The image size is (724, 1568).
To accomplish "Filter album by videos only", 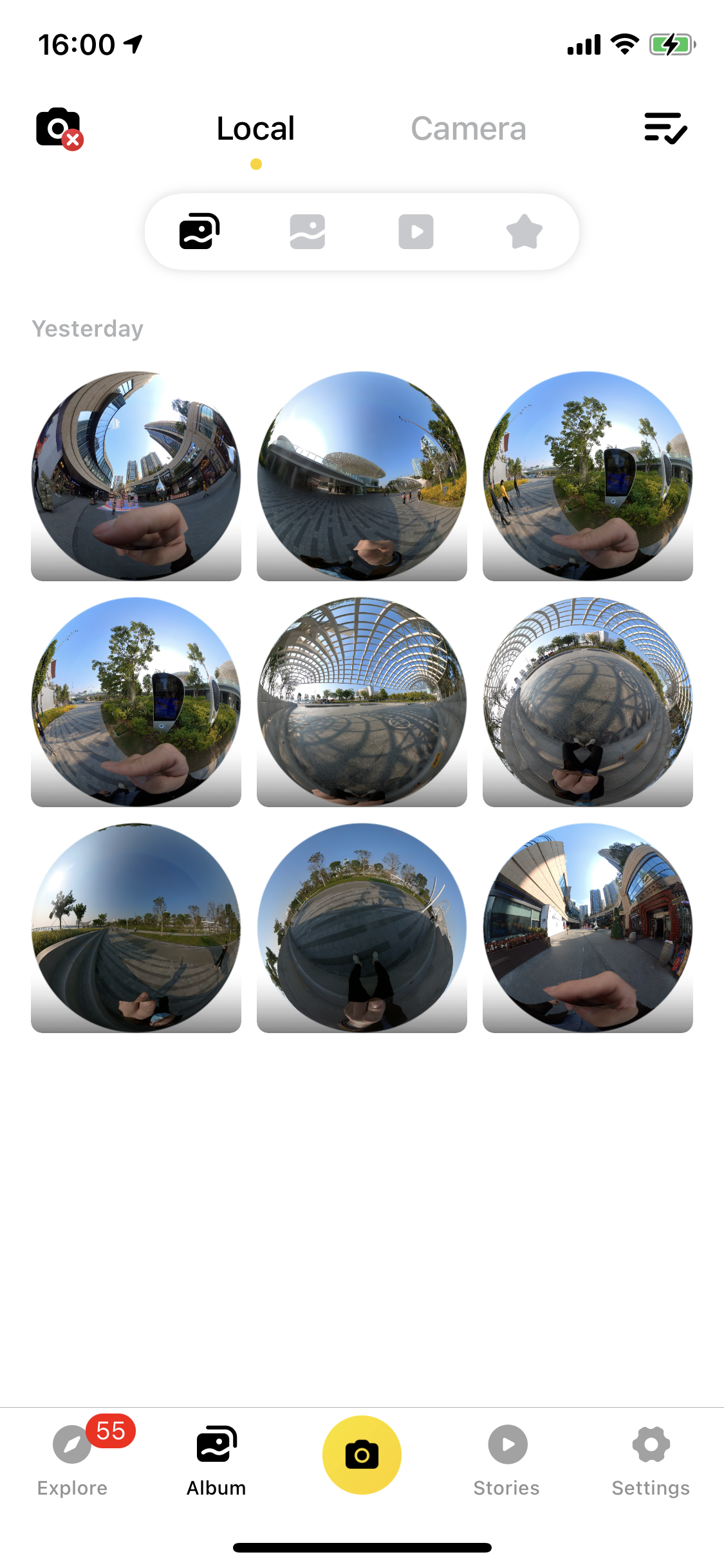I will point(416,232).
